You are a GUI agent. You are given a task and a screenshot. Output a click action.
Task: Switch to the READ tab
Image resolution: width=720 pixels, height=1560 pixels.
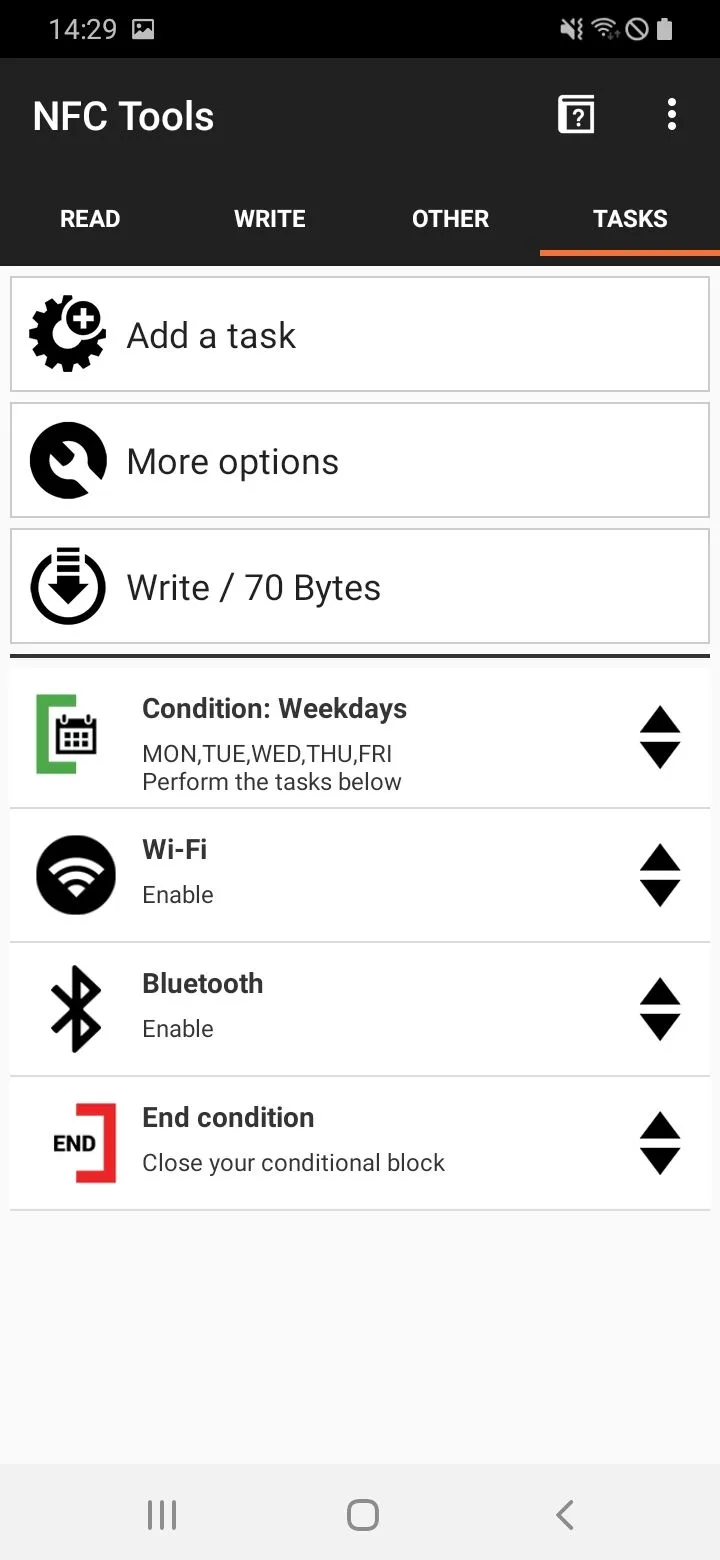90,219
